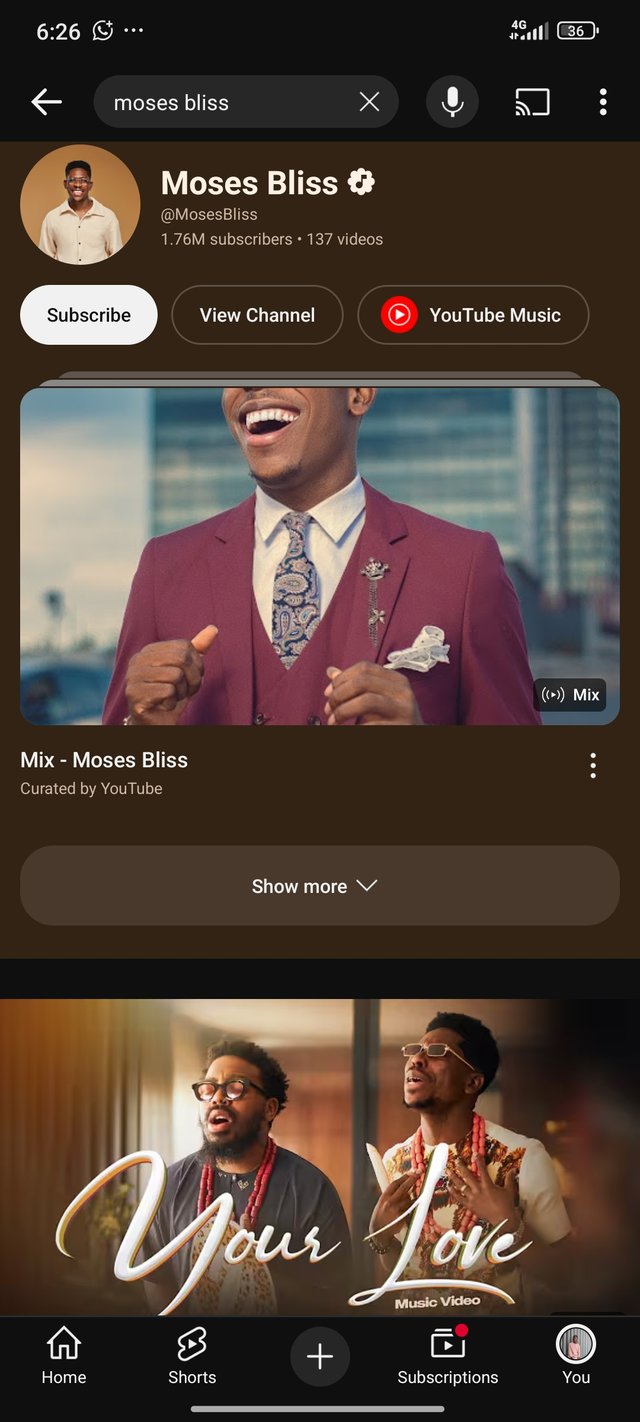
Task: Switch to the Shorts tab
Action: (x=192, y=1357)
